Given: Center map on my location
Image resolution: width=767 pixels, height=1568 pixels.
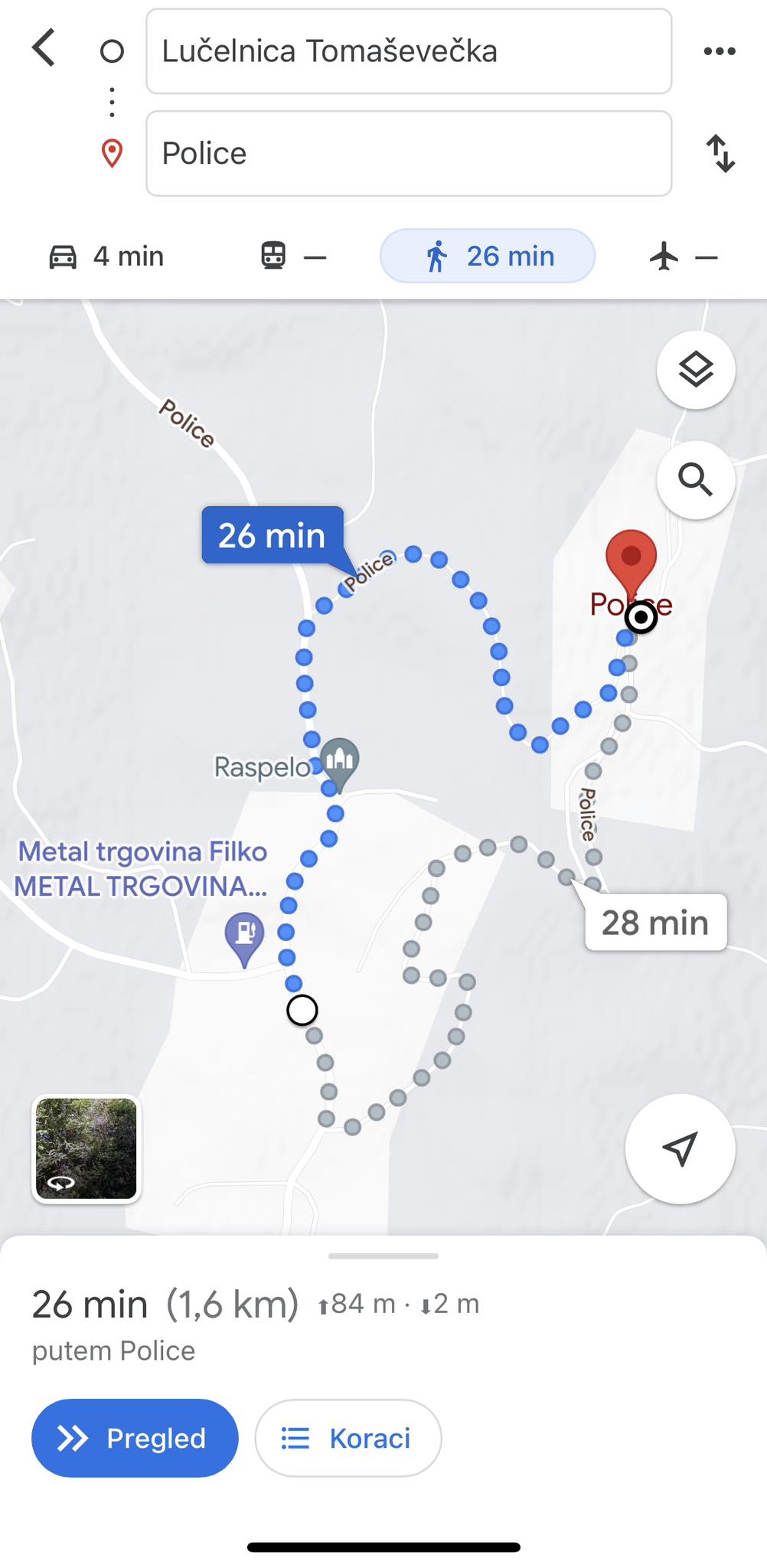Looking at the screenshot, I should (x=680, y=1148).
